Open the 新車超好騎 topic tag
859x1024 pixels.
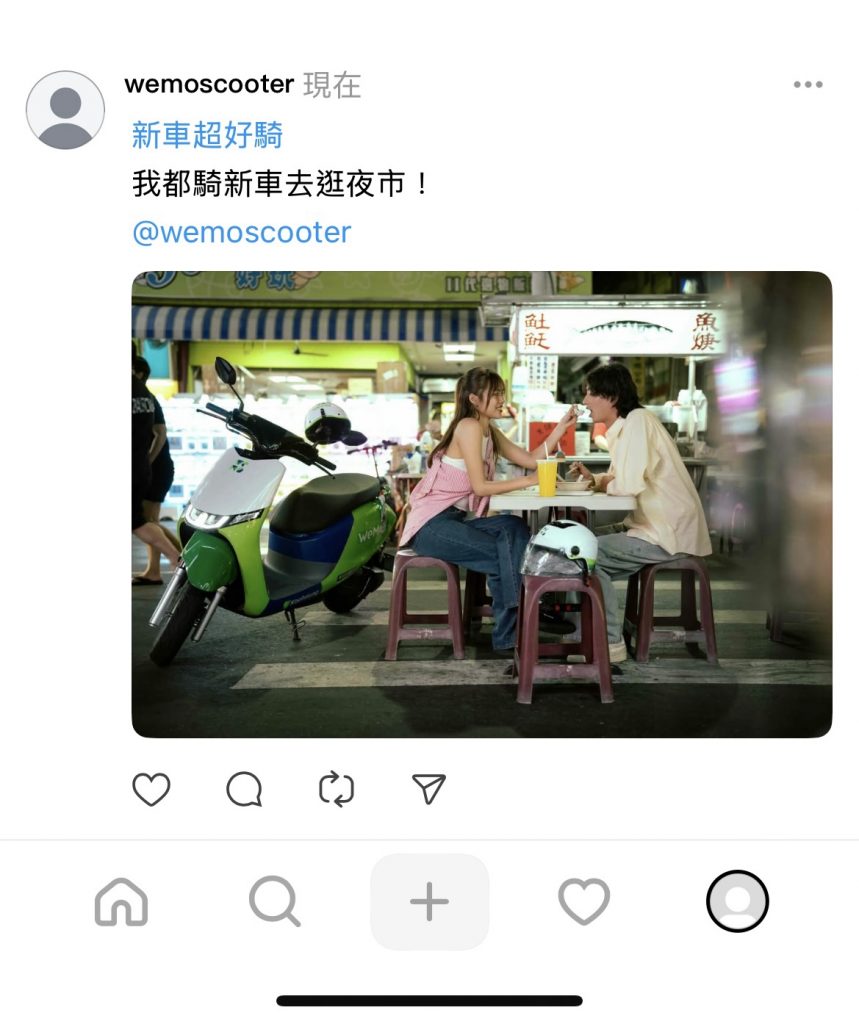[207, 135]
